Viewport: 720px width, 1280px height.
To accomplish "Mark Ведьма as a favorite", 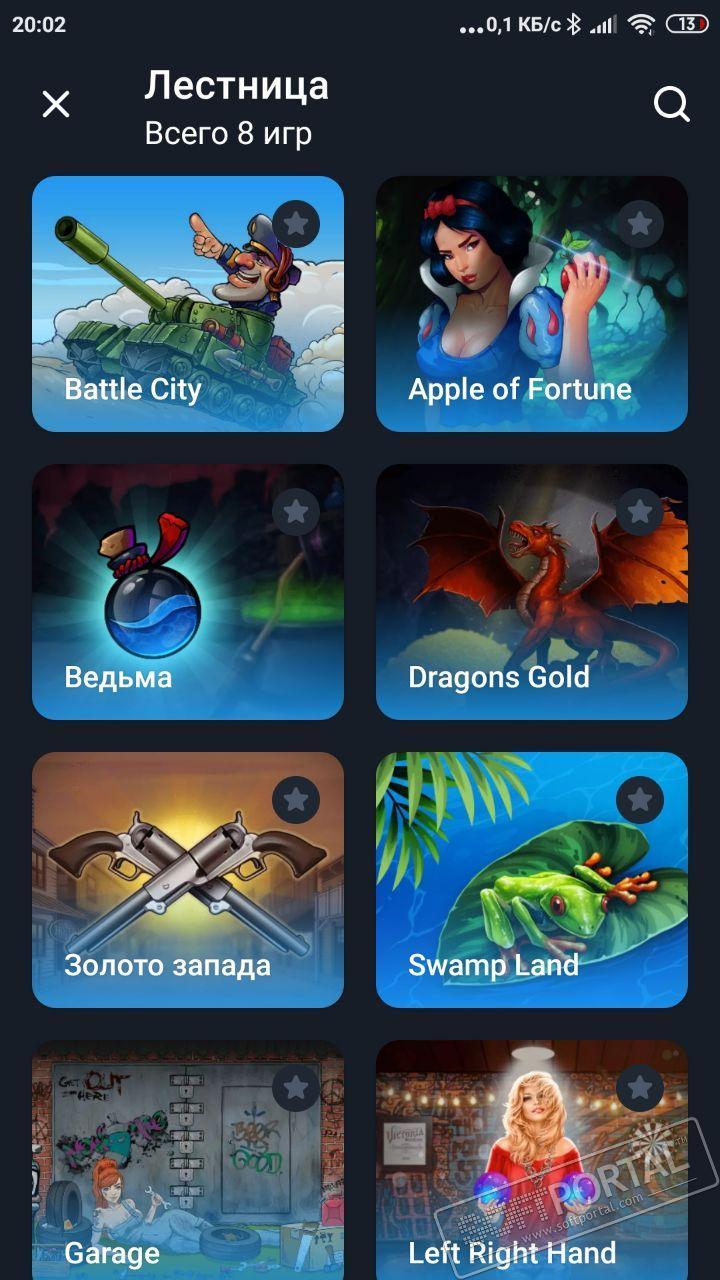I will pos(296,512).
